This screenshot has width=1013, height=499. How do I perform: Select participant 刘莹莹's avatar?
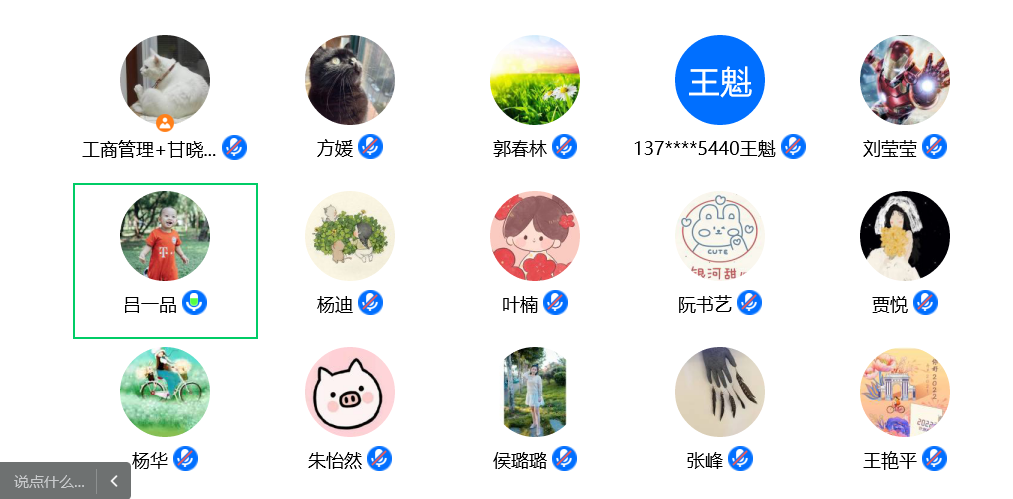pyautogui.click(x=905, y=80)
